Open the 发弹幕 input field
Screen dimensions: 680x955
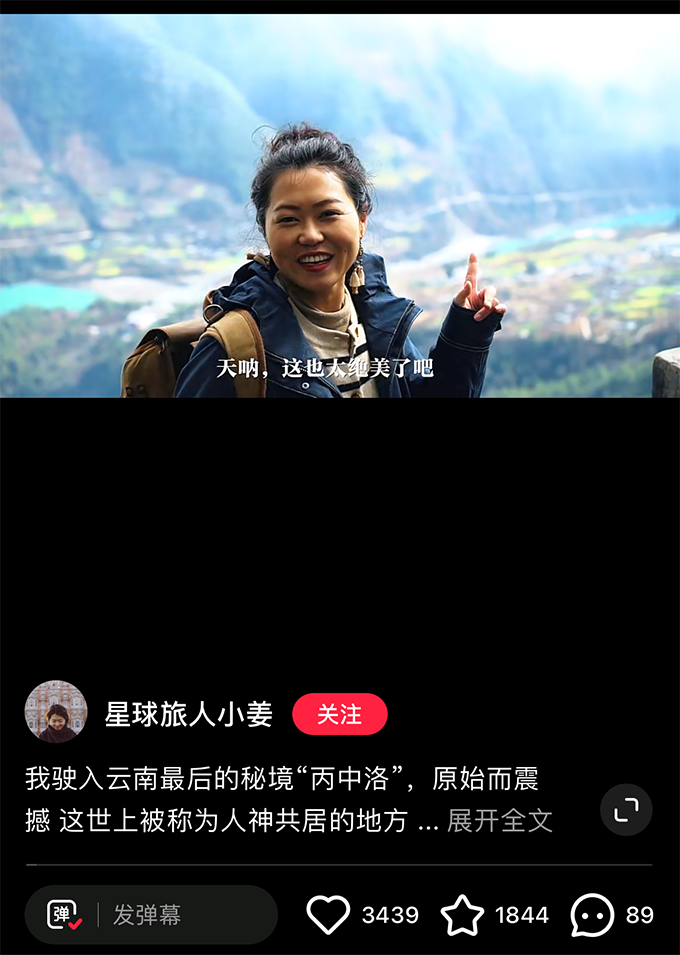[x=180, y=915]
